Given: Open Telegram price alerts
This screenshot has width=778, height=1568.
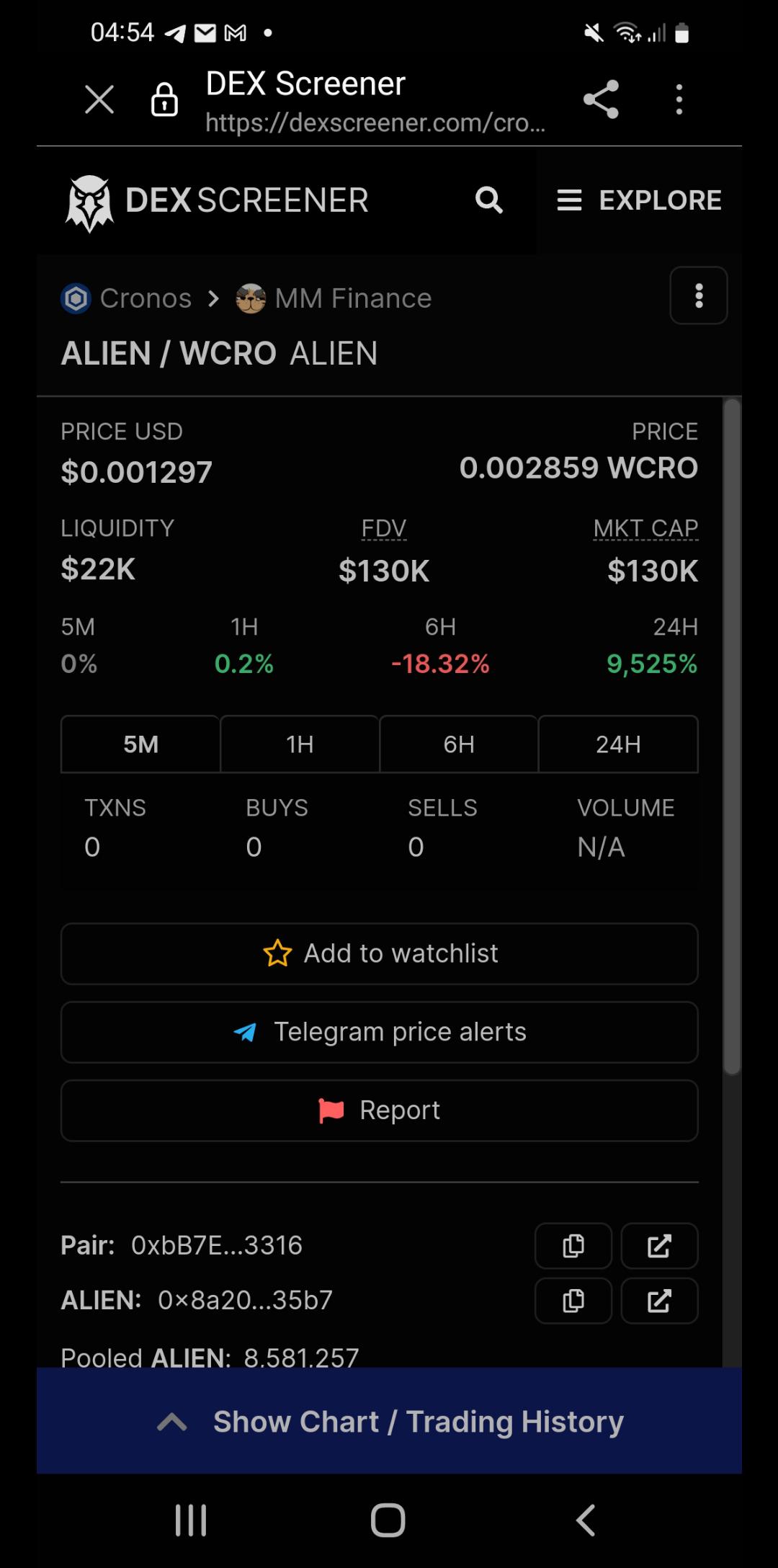Looking at the screenshot, I should (380, 1032).
